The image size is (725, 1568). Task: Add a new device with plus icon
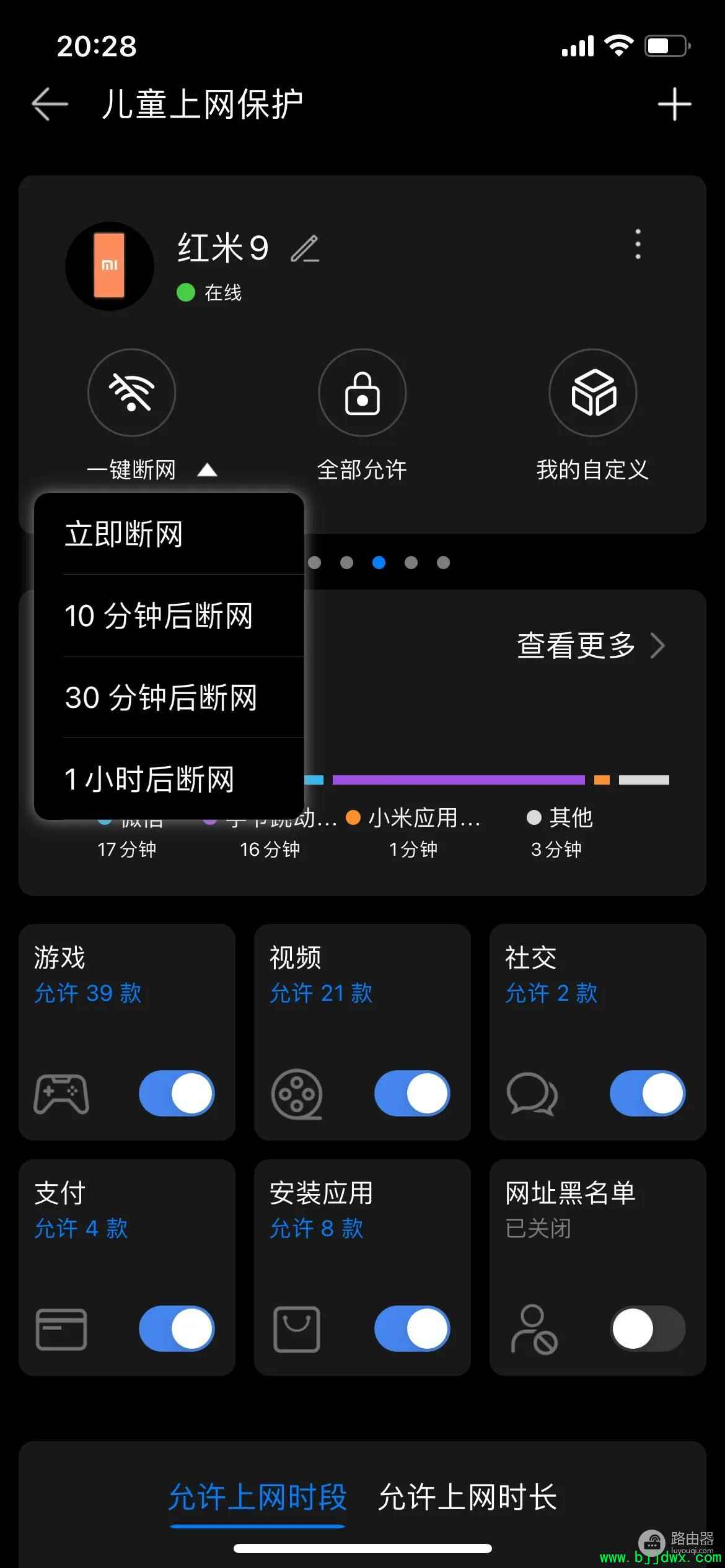[x=674, y=104]
